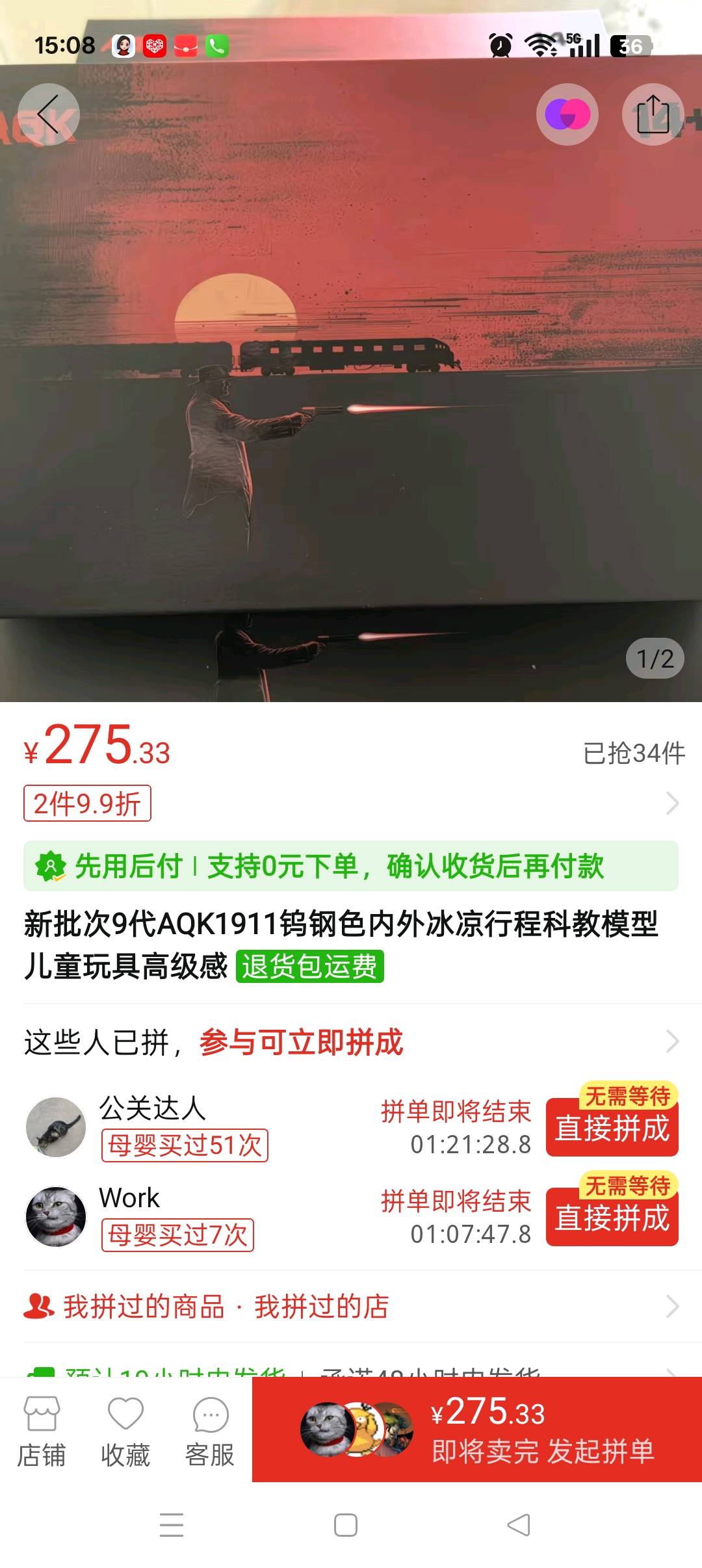Join 公关达人's group with 直接拼成

(612, 1128)
